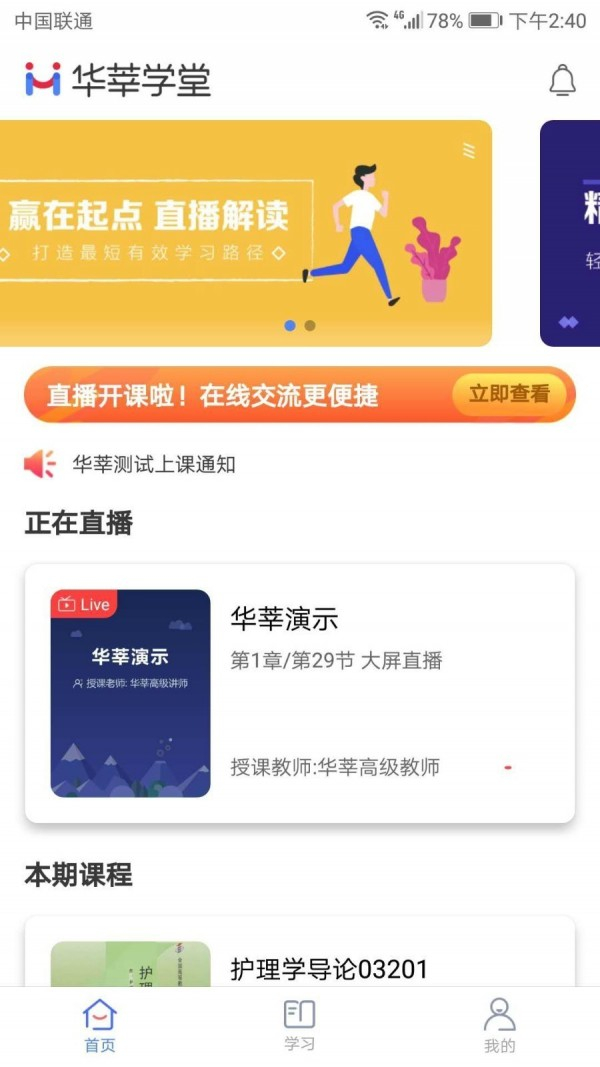Screen dimensions: 600x1067
Task: Tap the 立即查看 button
Action: [509, 394]
